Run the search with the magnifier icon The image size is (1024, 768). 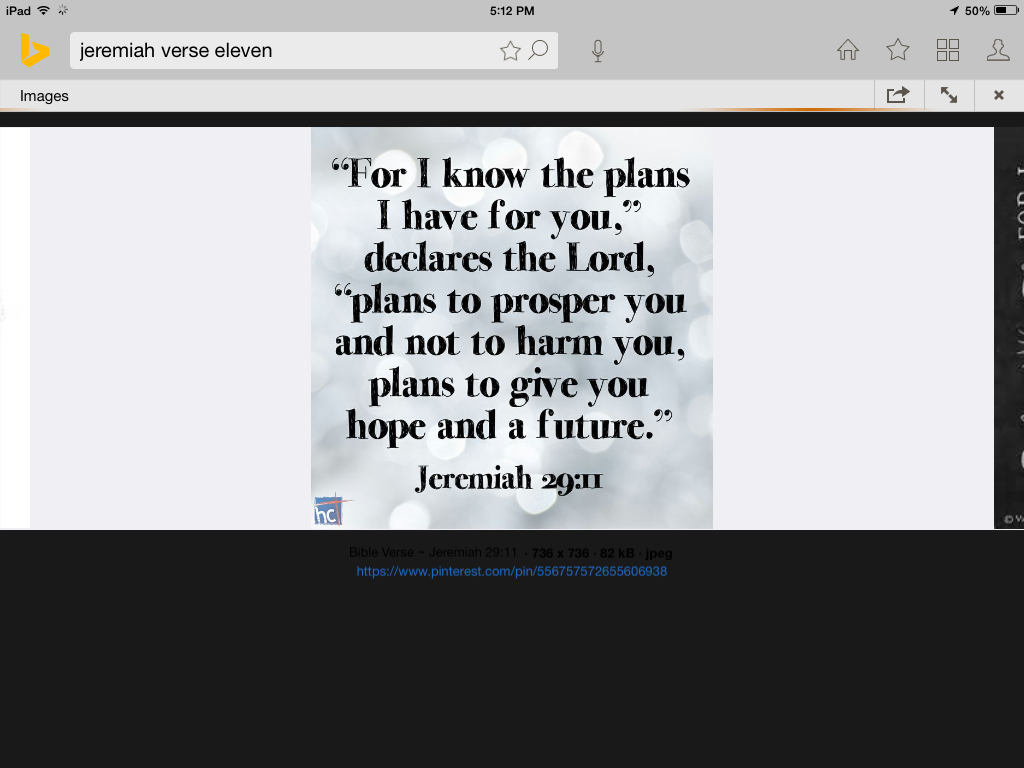pos(539,50)
